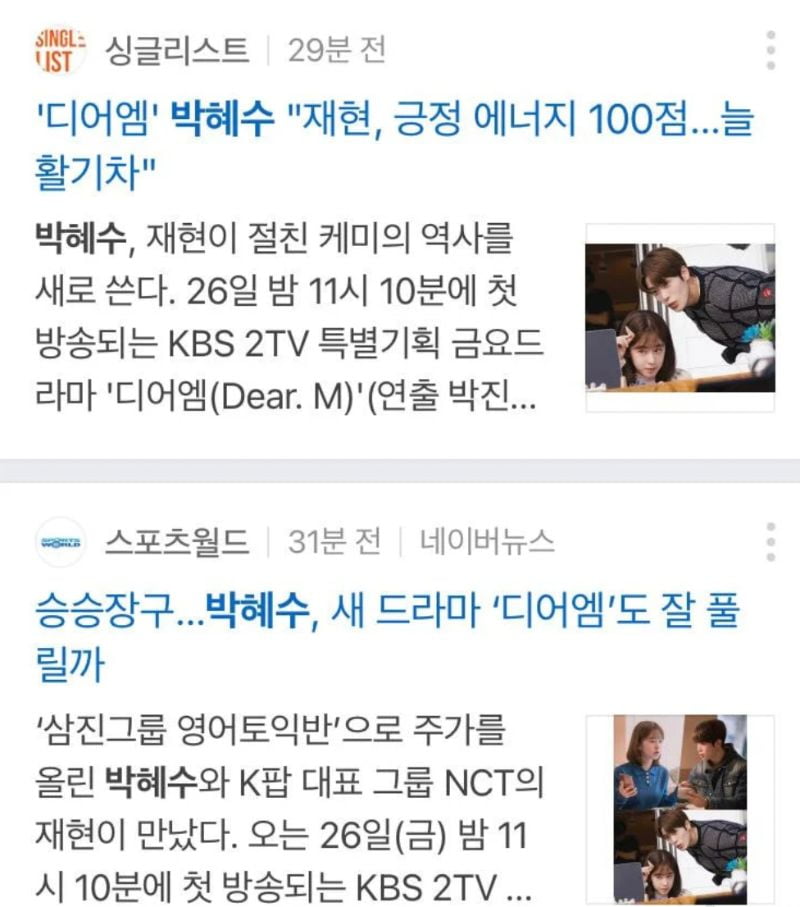Screen dimensions: 800x907
Task: Open the 네이버뉴스 link
Action: click(x=485, y=542)
